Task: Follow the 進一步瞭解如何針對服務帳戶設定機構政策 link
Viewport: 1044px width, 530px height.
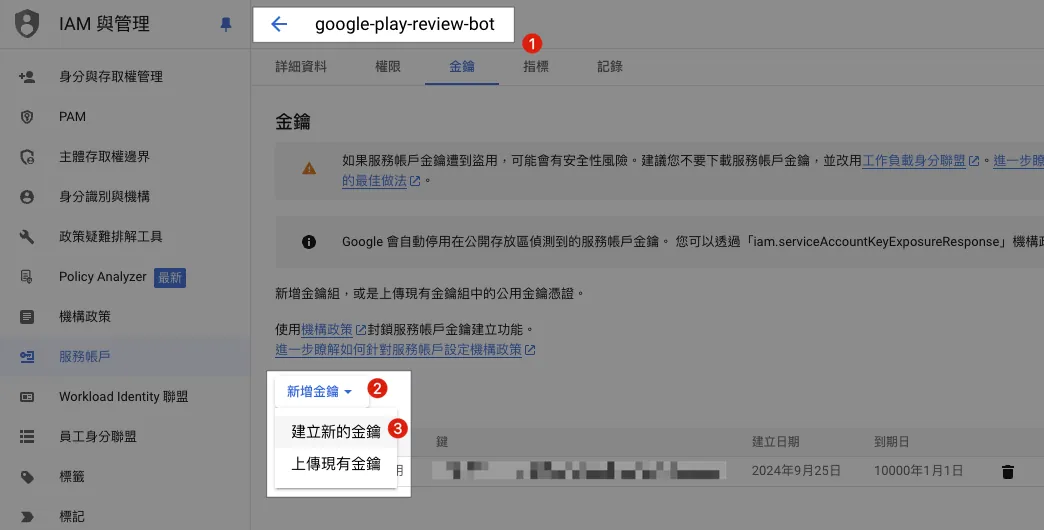Action: 399,350
